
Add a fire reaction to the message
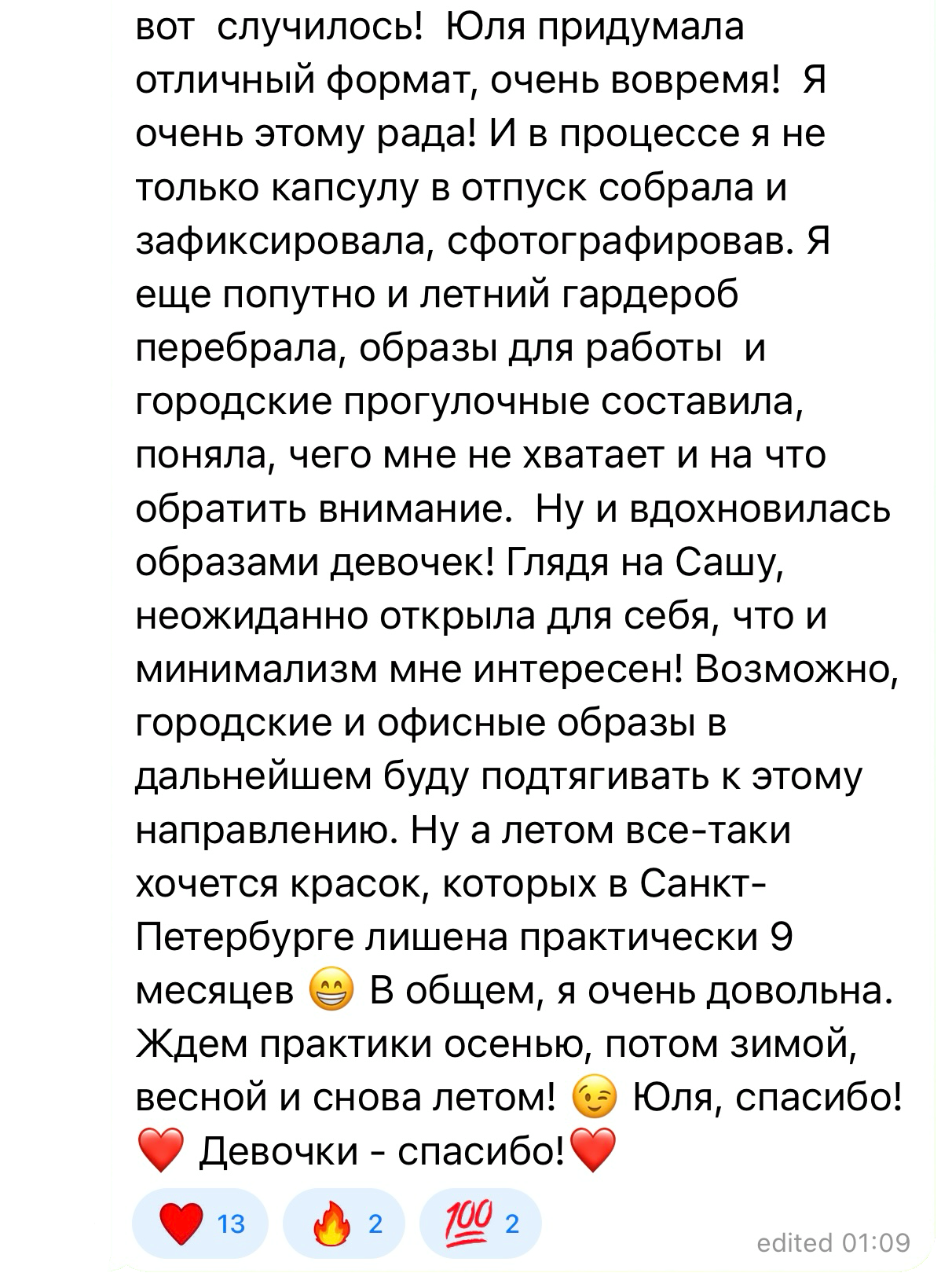tap(344, 1223)
